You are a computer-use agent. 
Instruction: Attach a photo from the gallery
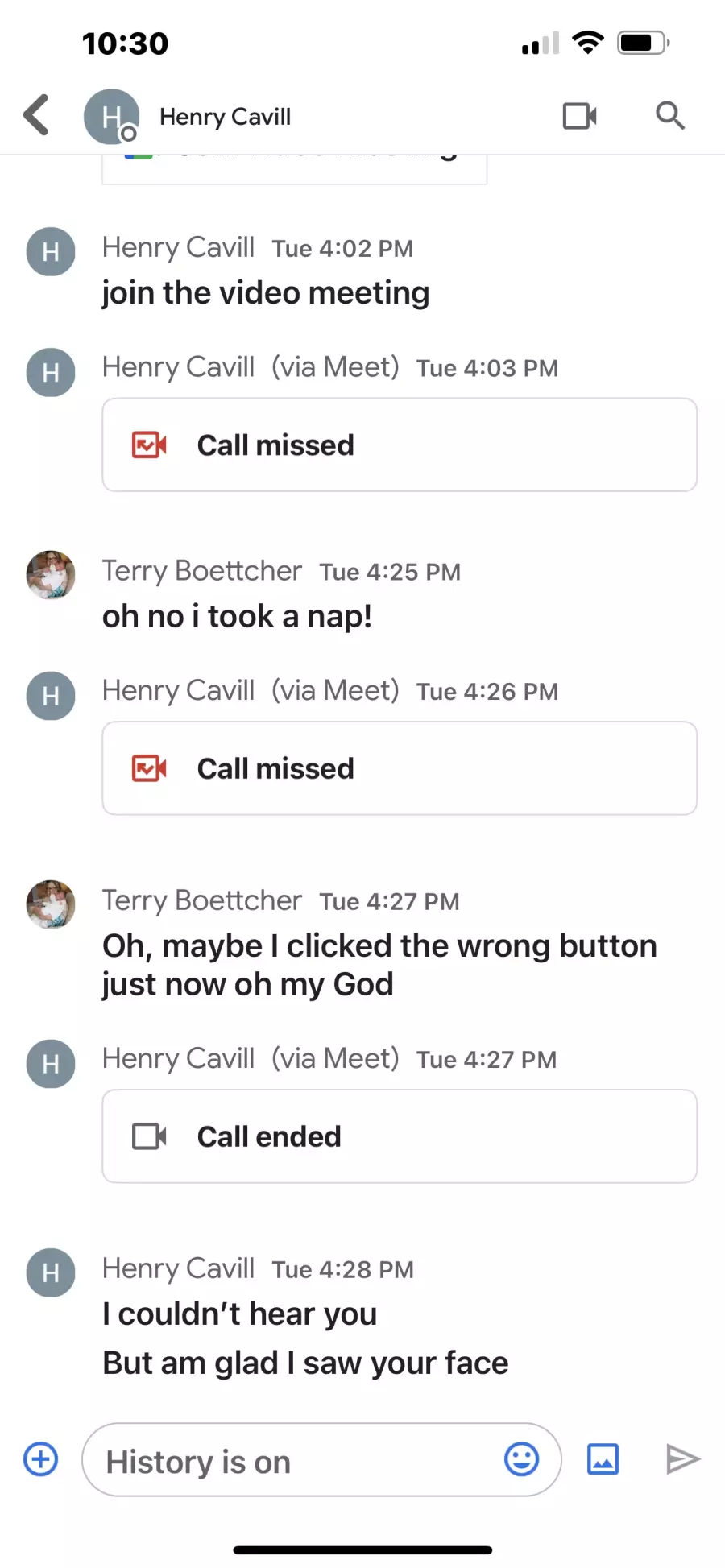coord(603,1459)
